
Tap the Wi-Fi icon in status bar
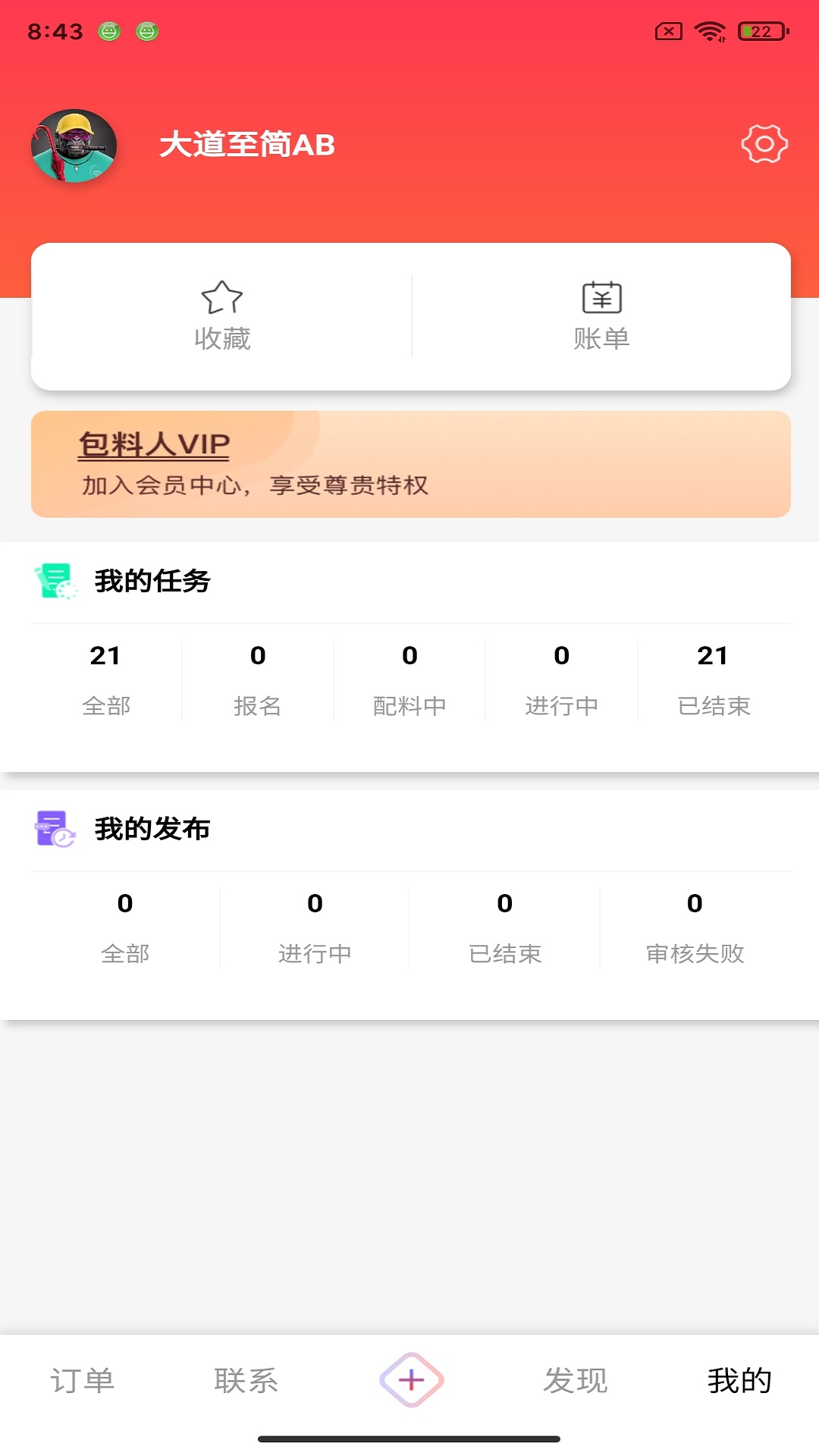point(708,32)
